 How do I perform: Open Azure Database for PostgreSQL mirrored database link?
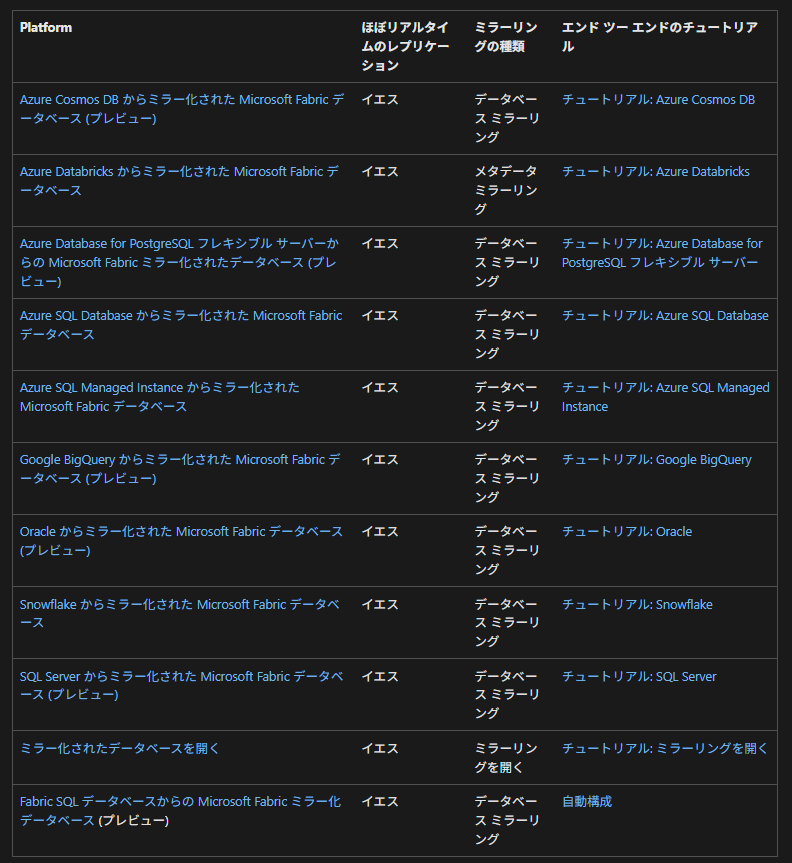(178, 244)
